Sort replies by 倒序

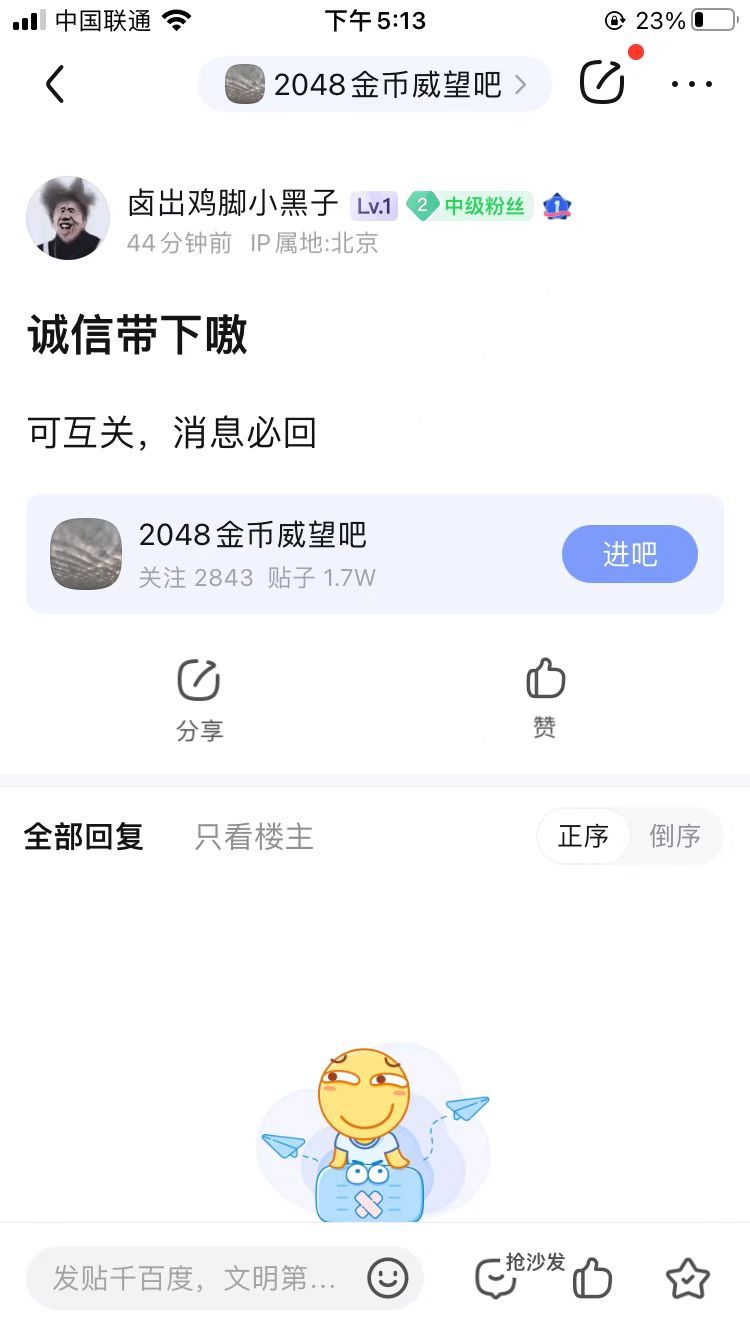(x=675, y=836)
